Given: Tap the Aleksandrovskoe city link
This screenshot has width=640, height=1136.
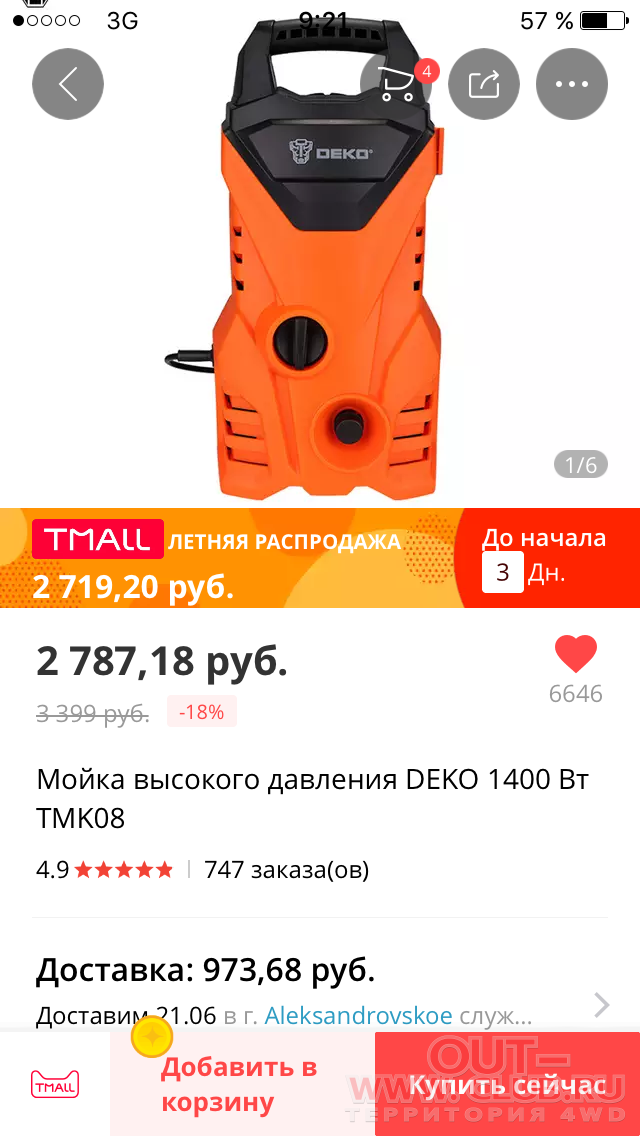Looking at the screenshot, I should pyautogui.click(x=358, y=1016).
